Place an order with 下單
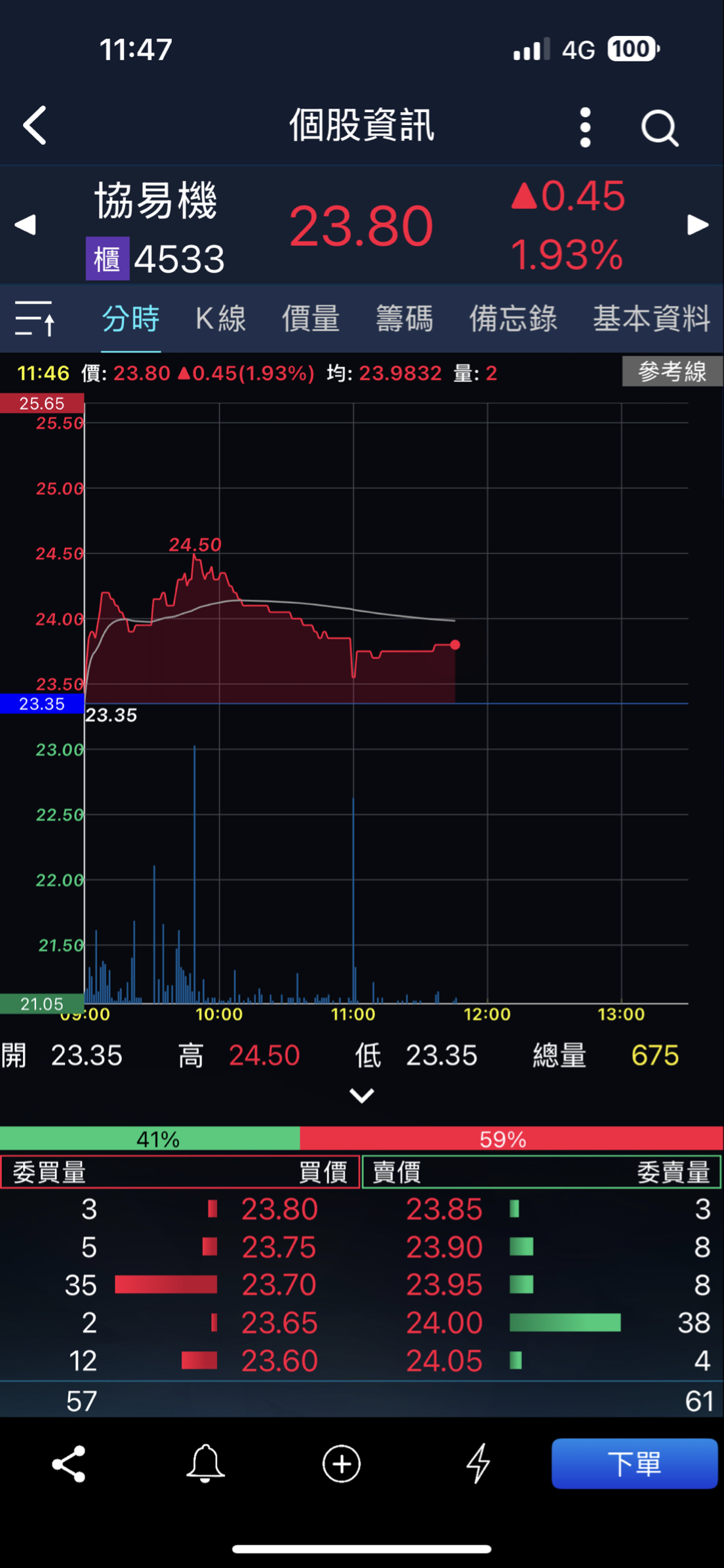The width and height of the screenshot is (724, 1568). tap(634, 1464)
